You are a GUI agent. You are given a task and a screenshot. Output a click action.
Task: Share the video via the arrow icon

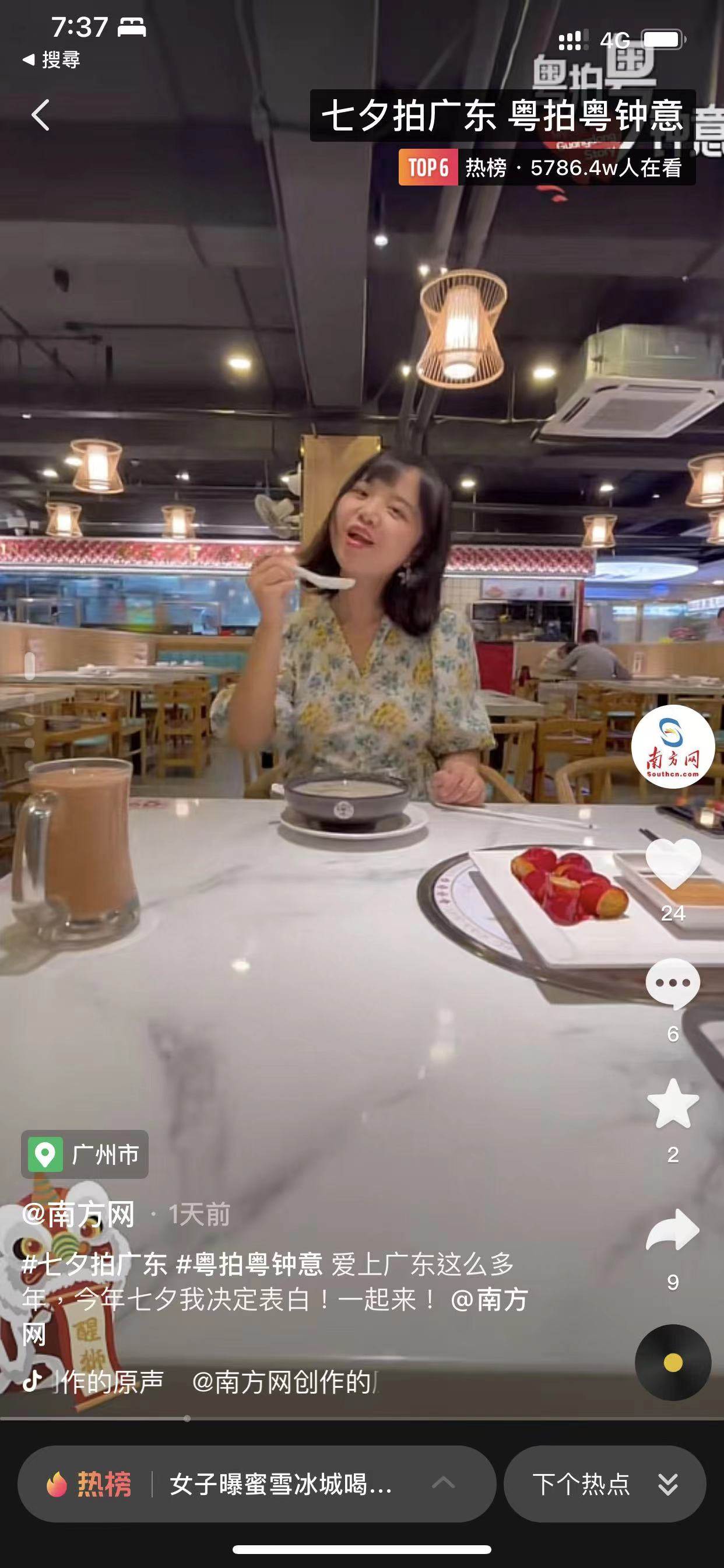coord(672,1230)
